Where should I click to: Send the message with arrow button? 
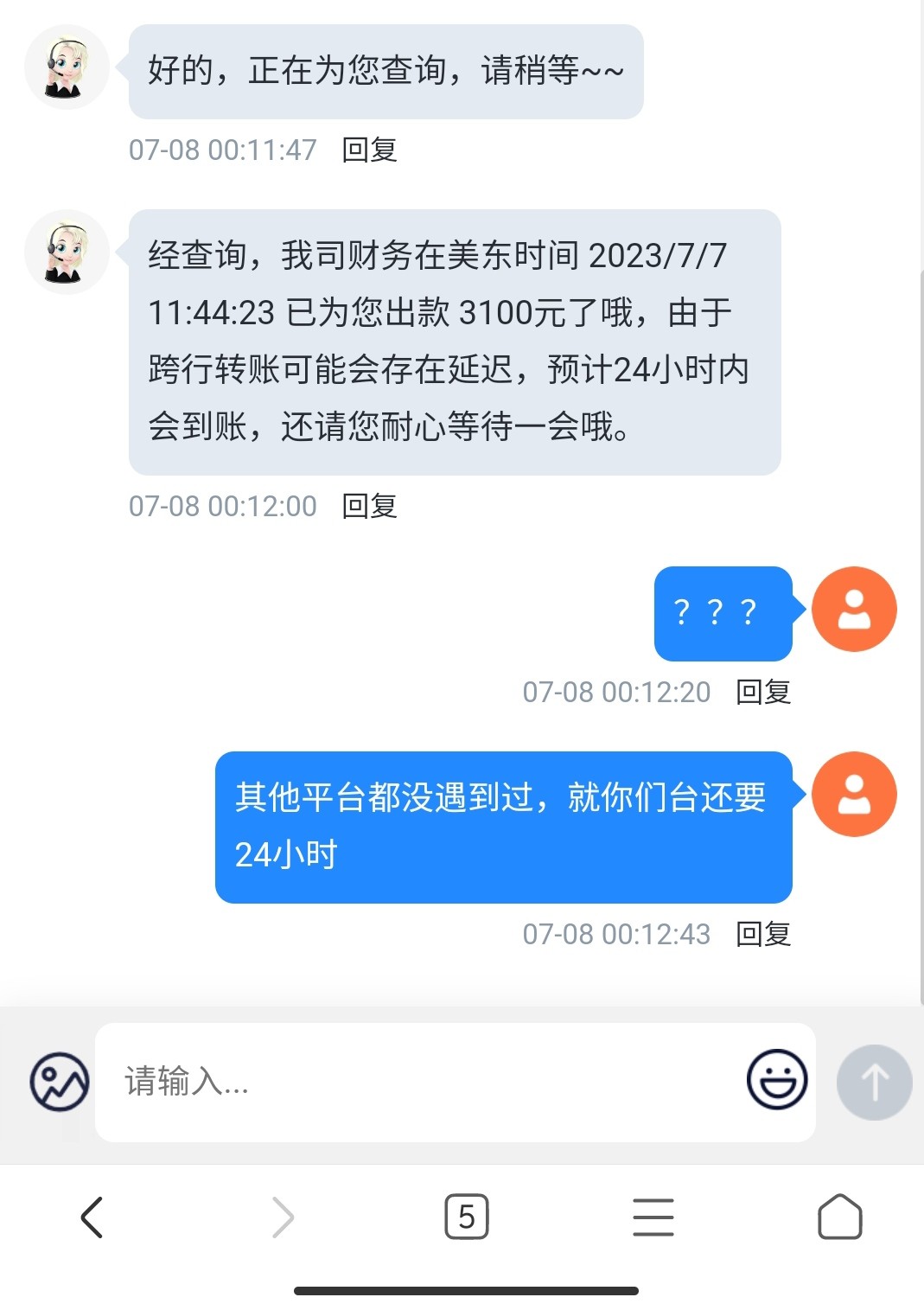click(x=874, y=1083)
